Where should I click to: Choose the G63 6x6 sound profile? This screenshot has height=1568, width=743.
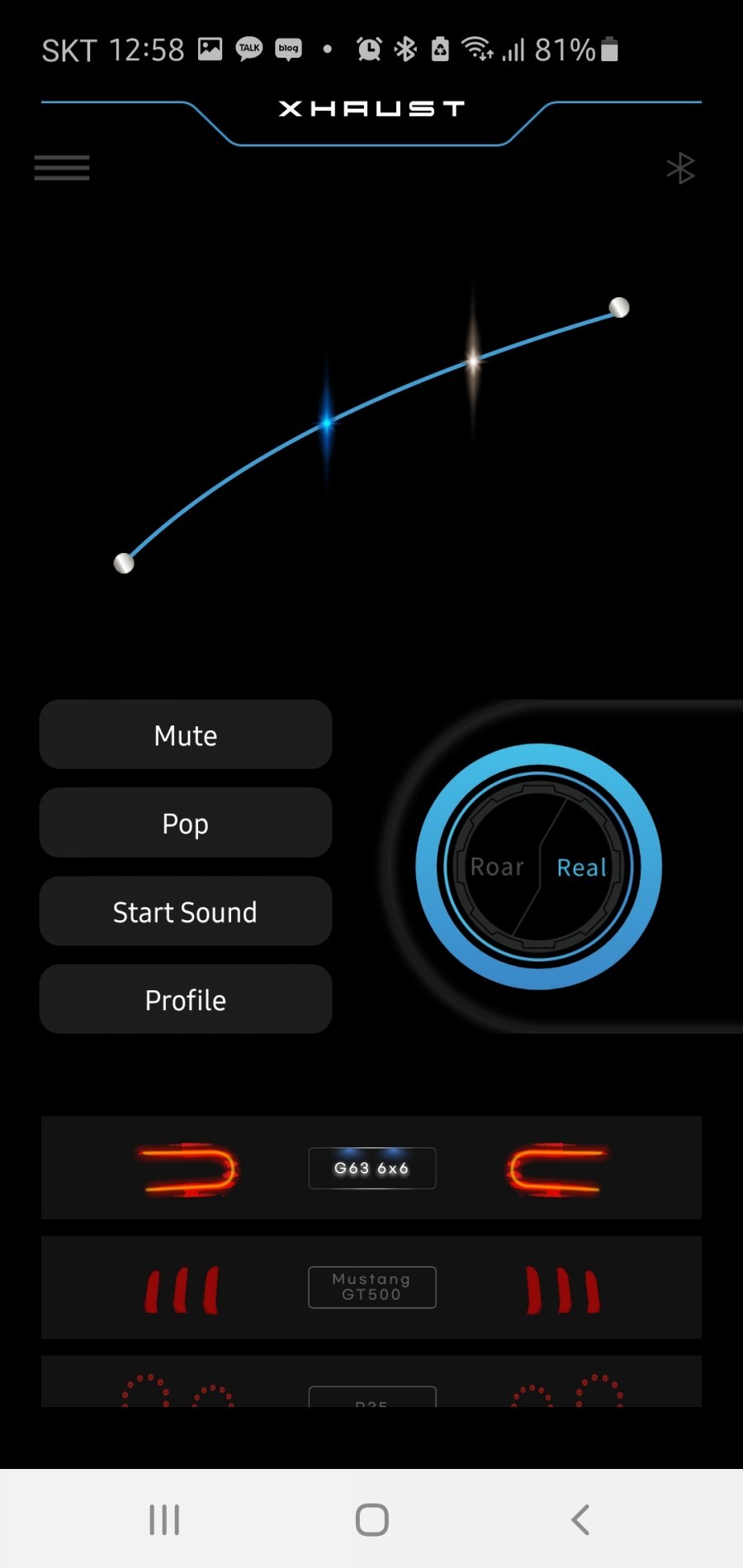click(371, 1168)
